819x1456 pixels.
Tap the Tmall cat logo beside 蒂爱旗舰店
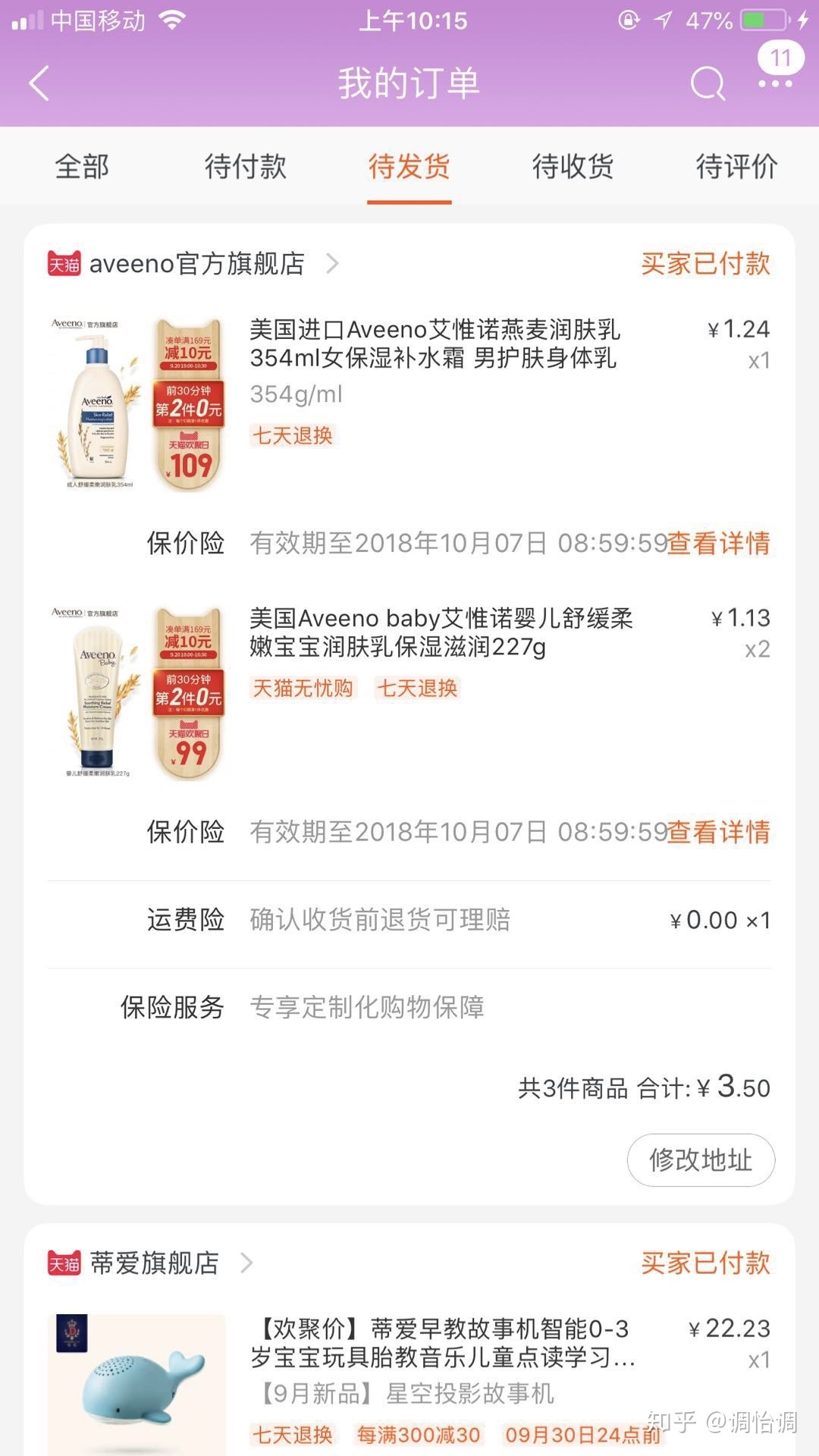point(64,1263)
